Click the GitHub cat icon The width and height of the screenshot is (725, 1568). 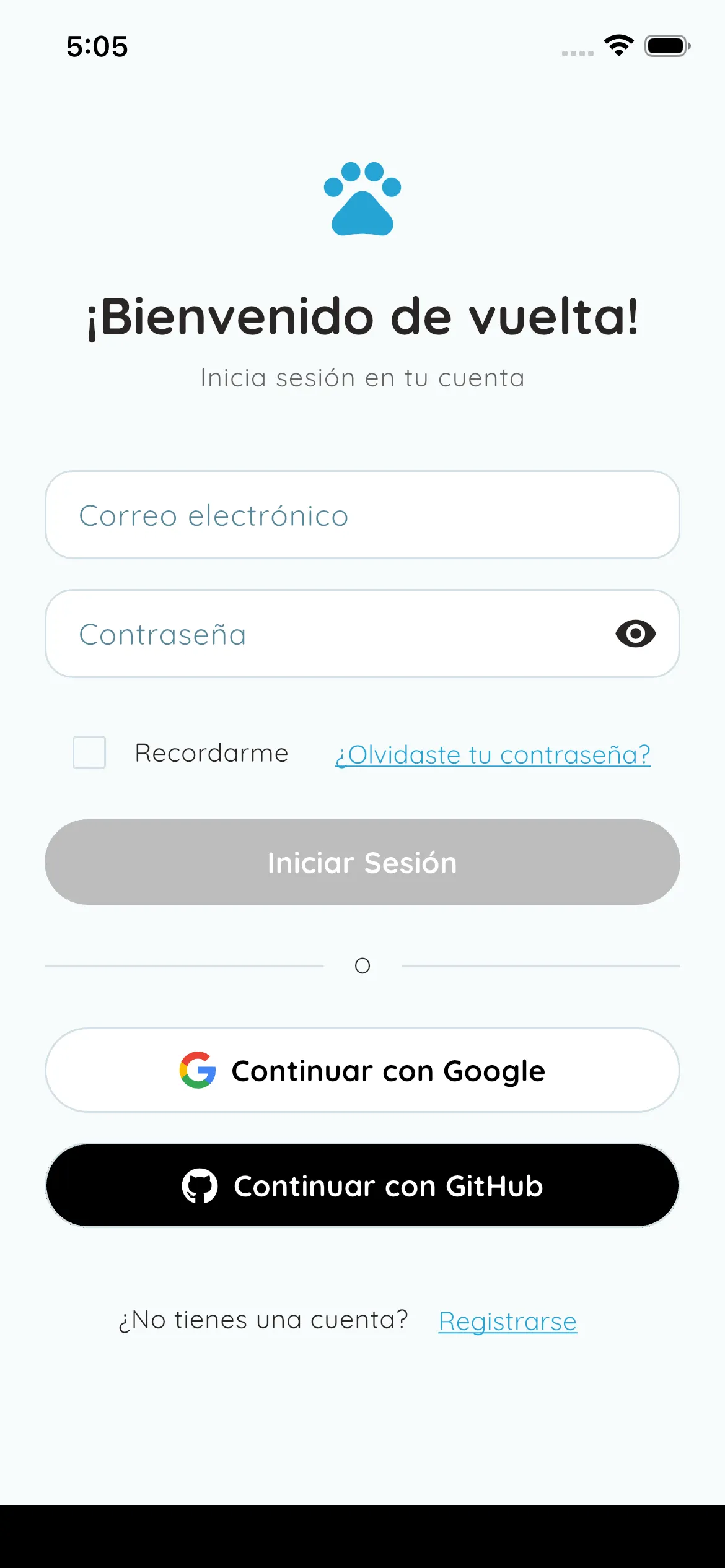click(200, 1185)
